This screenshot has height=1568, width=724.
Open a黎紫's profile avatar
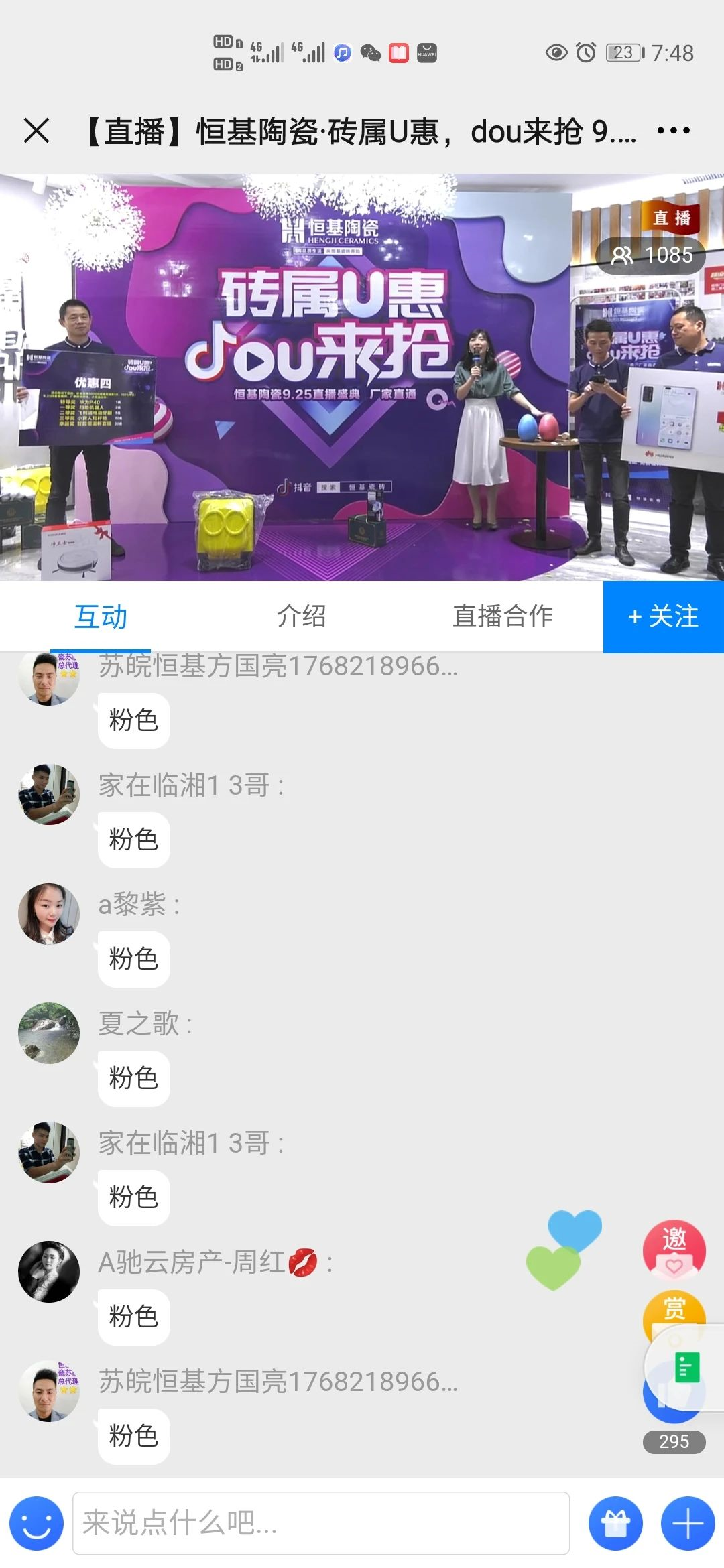49,913
